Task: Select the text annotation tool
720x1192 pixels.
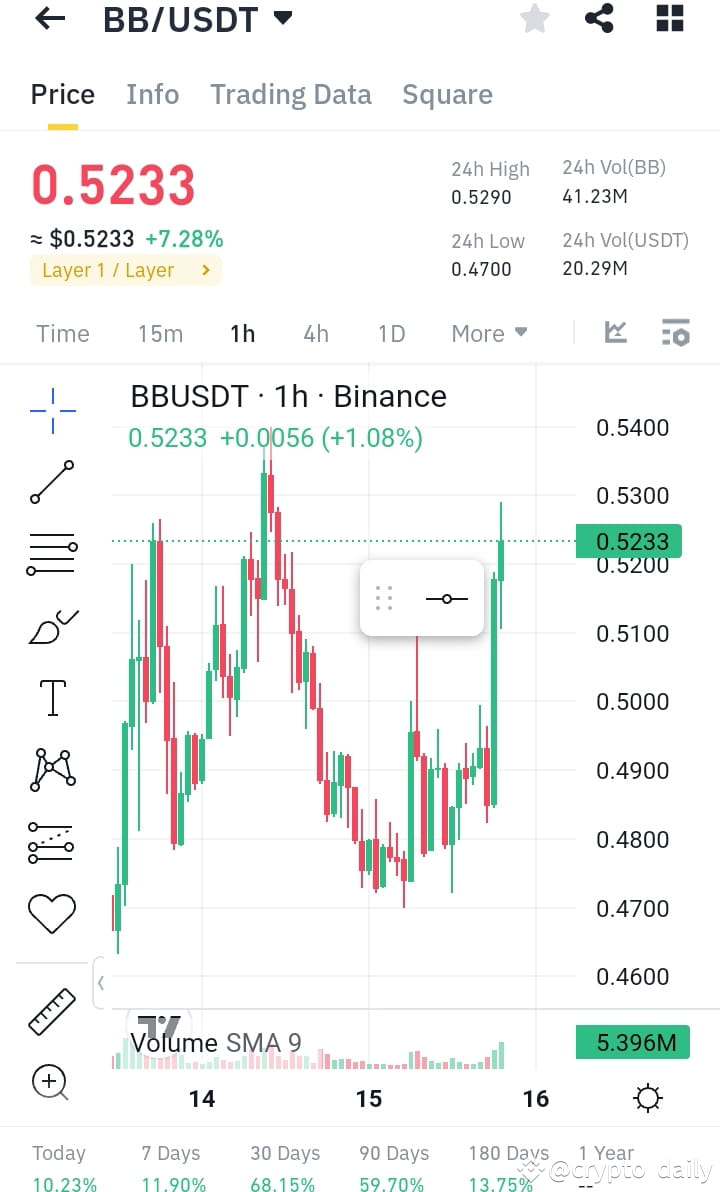Action: coord(52,696)
